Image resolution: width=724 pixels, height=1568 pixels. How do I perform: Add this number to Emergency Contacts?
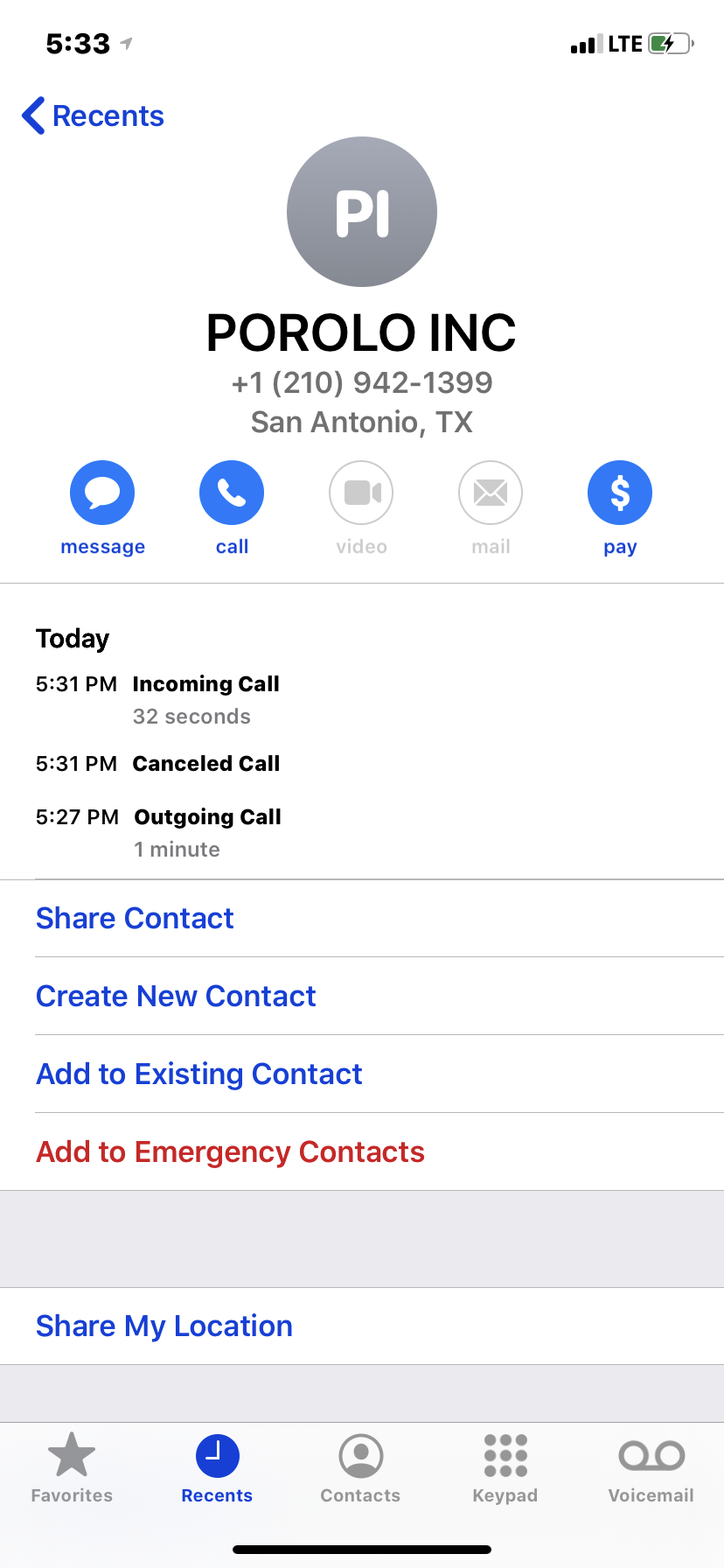pos(230,1151)
